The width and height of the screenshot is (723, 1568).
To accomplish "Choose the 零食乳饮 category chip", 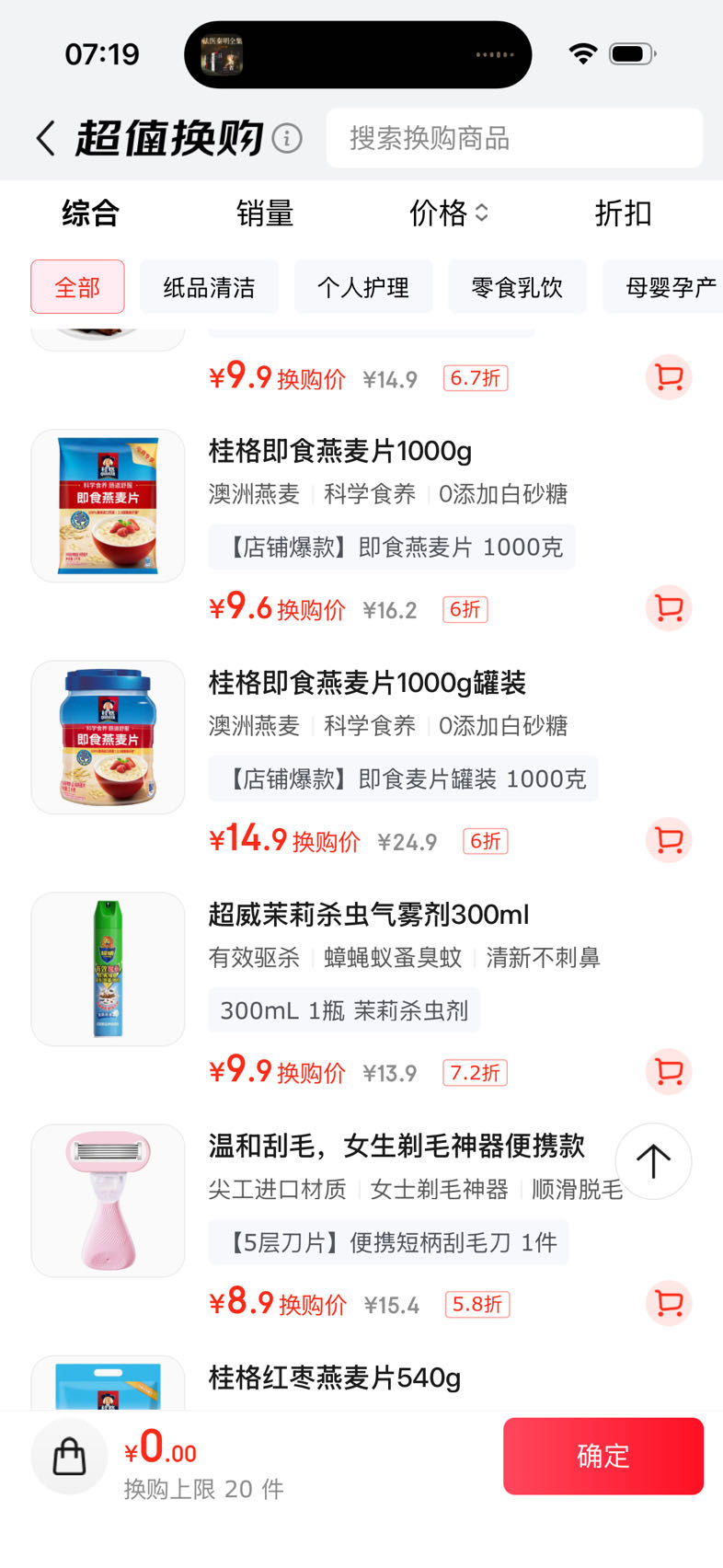I will point(517,287).
